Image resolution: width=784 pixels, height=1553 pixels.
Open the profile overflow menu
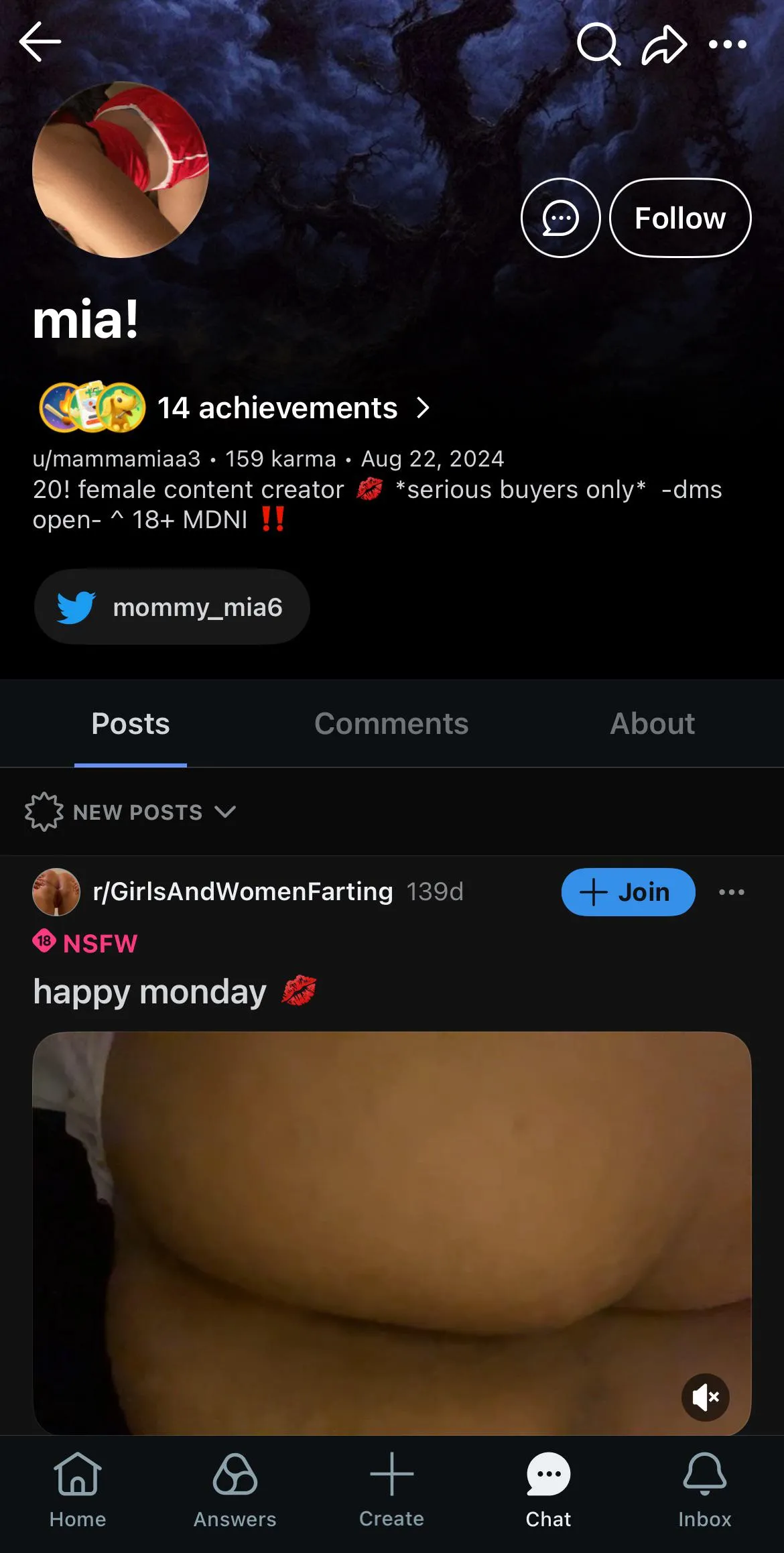tap(728, 45)
